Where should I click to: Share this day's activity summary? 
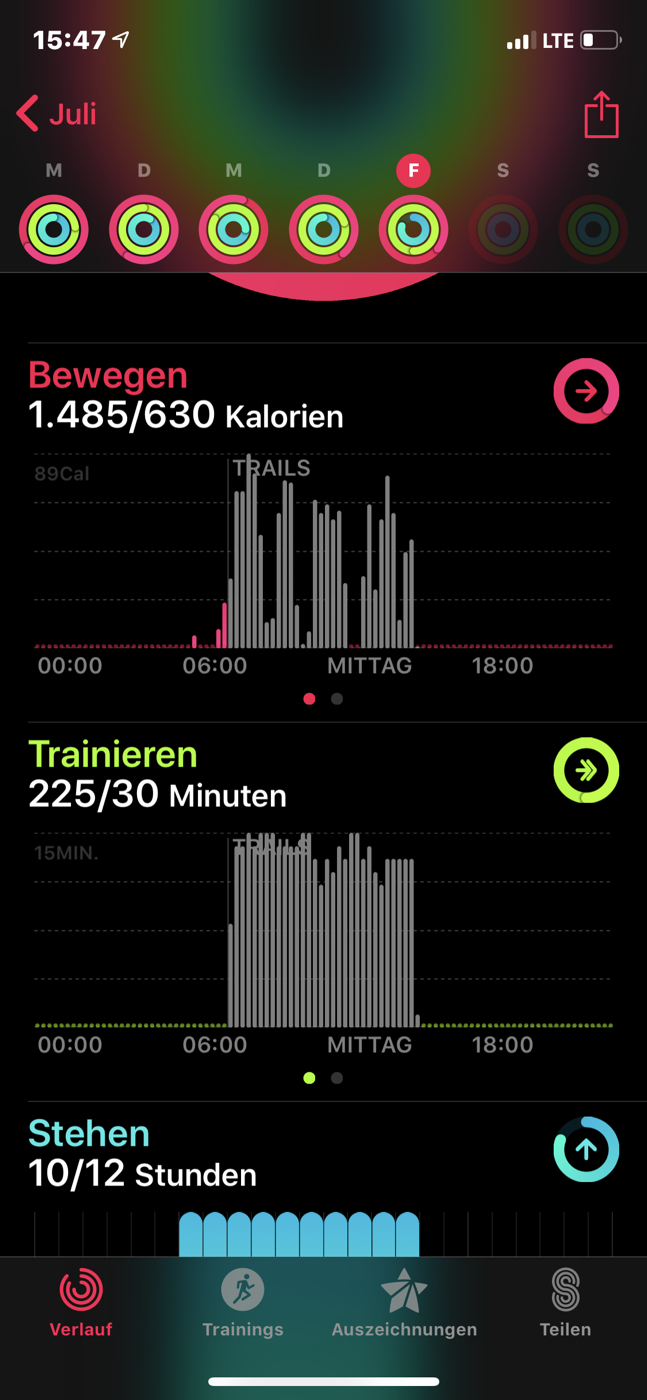(601, 114)
